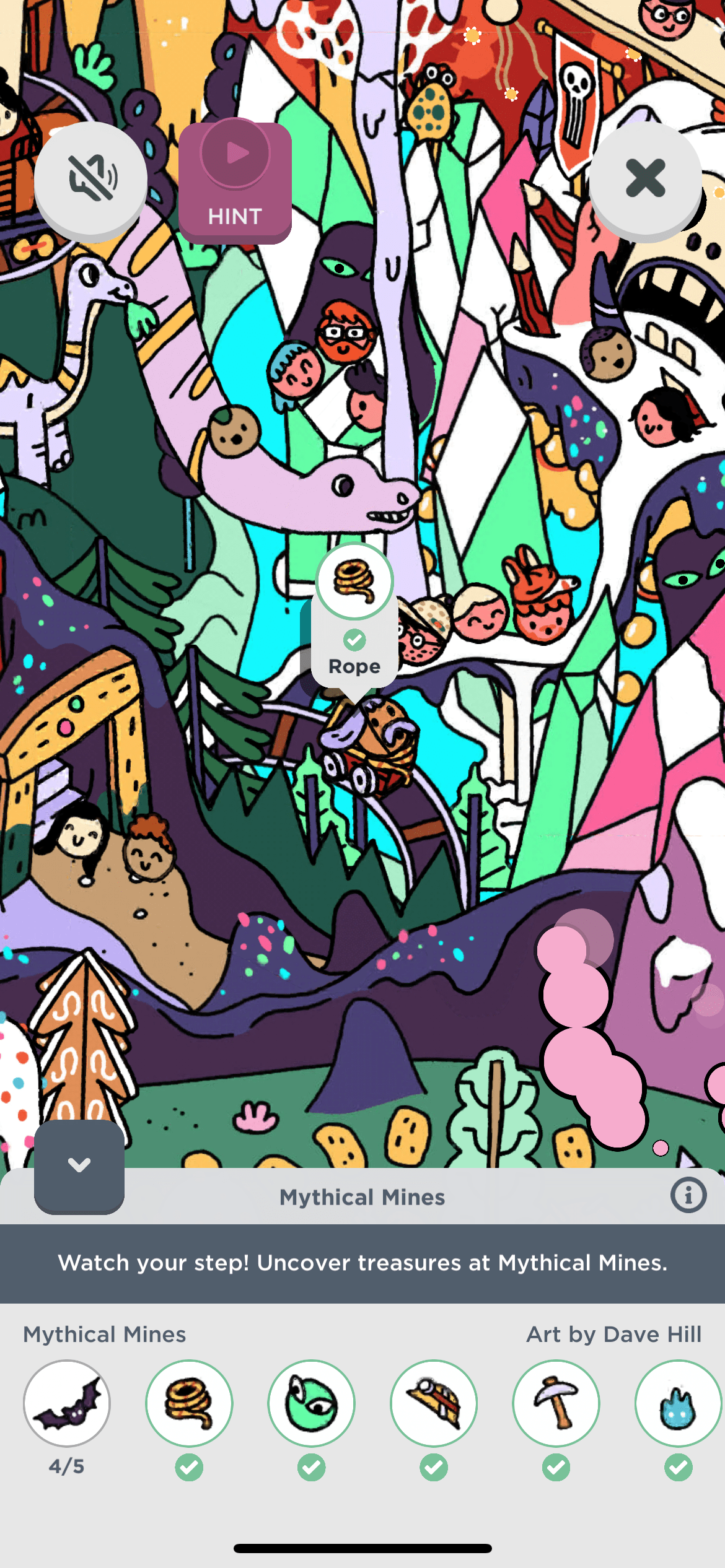Select the miner helmet item
This screenshot has height=1568, width=725.
[434, 1403]
